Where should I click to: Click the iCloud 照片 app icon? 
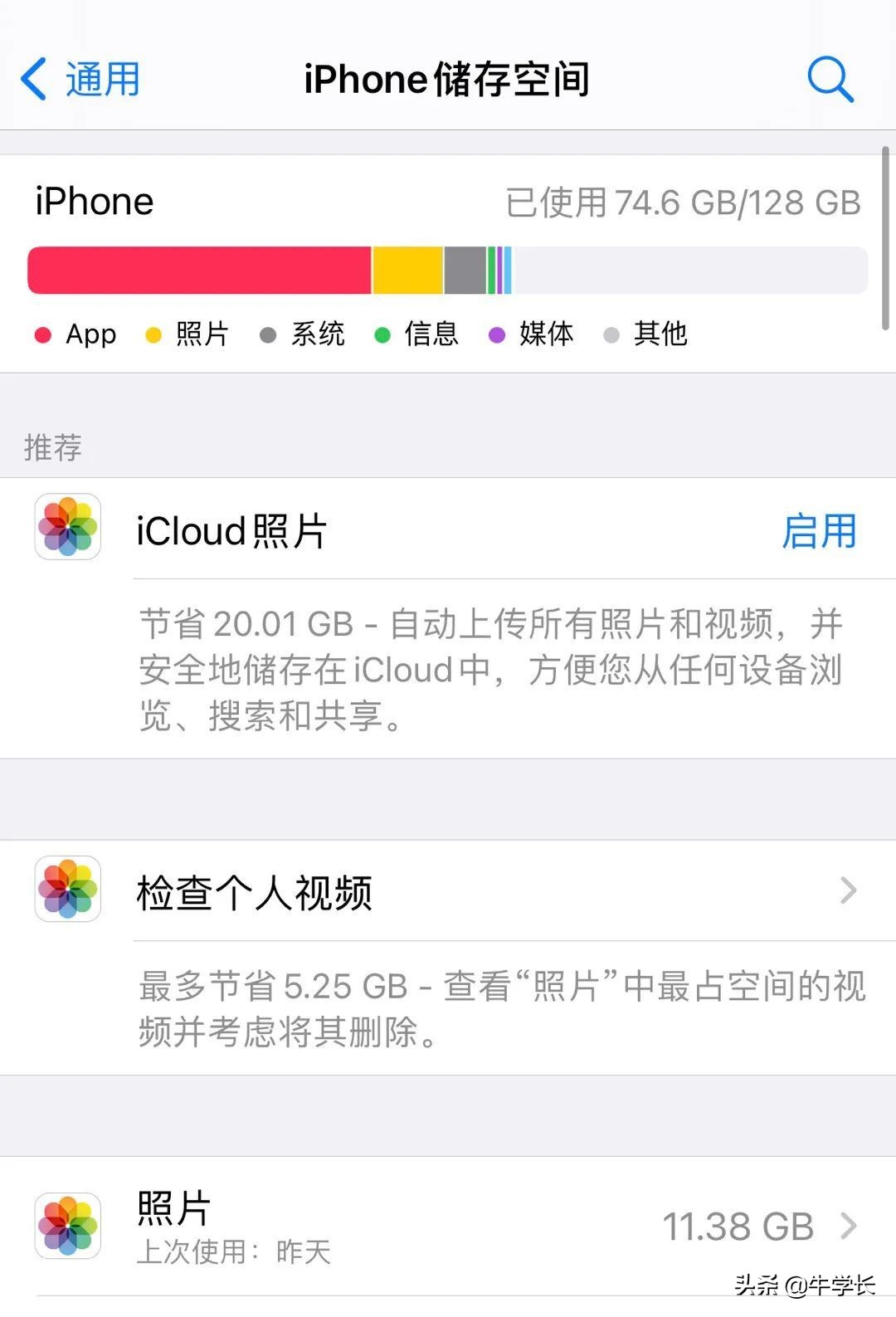[67, 529]
